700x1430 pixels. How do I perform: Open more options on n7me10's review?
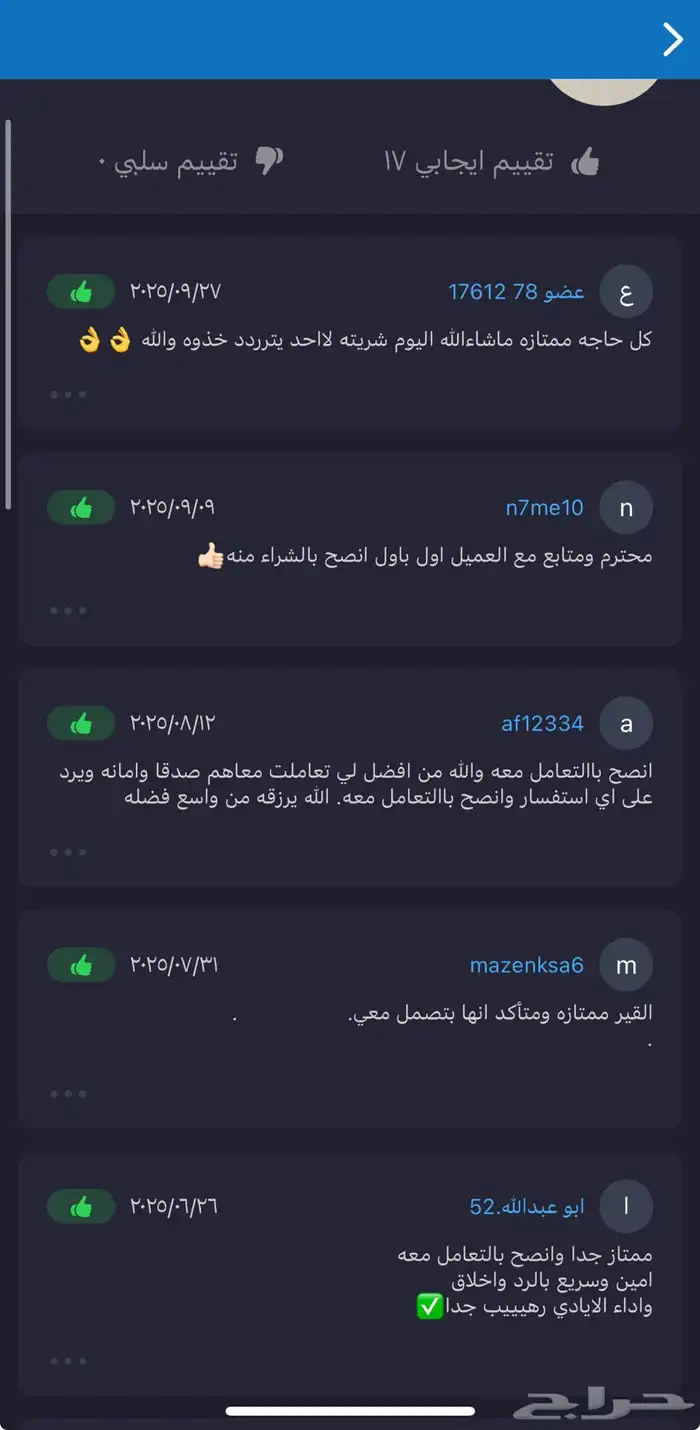click(68, 610)
